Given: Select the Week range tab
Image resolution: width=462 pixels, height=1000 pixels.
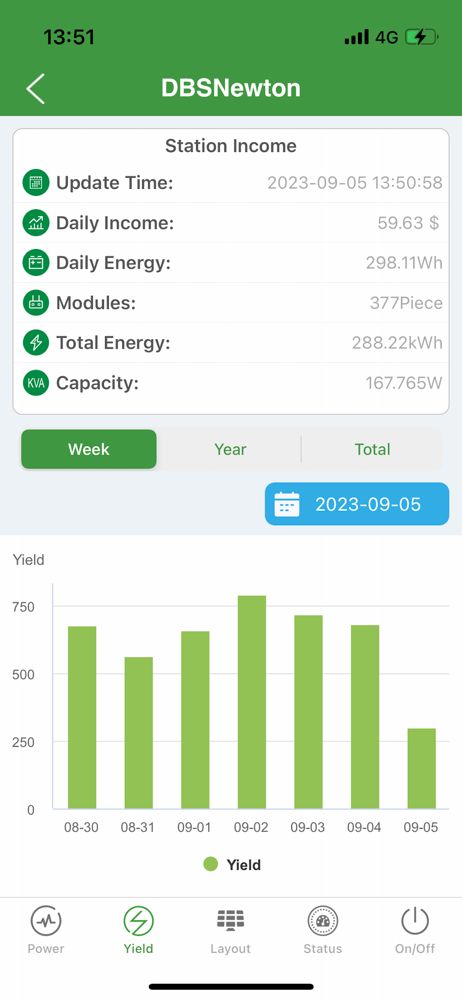Looking at the screenshot, I should [x=89, y=449].
